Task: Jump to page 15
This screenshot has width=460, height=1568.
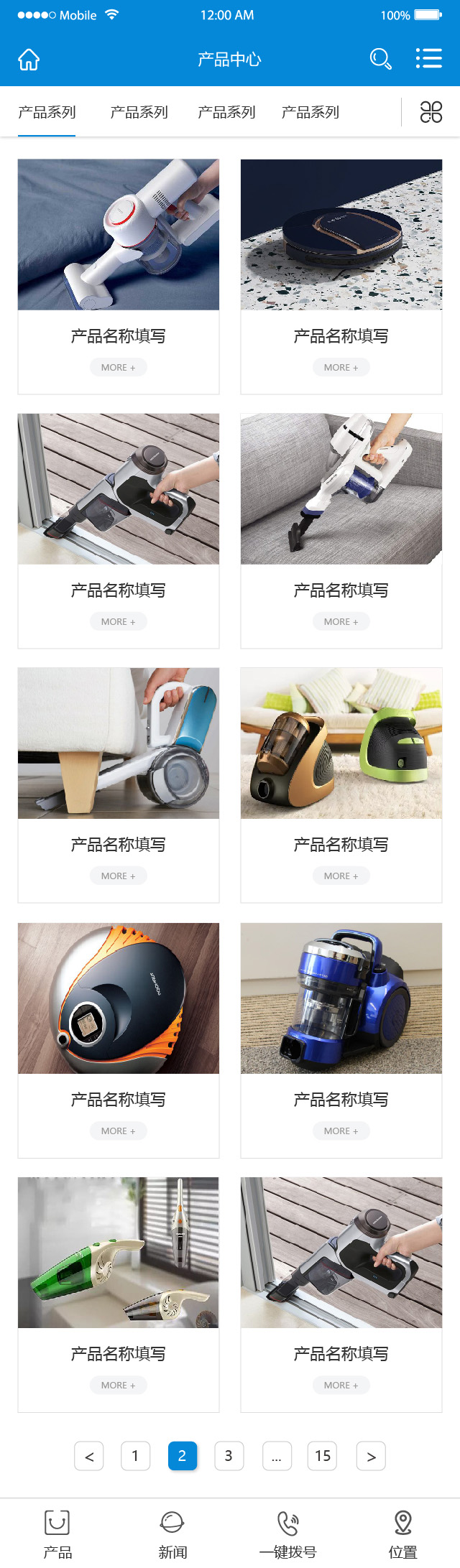Action: coord(323,1456)
